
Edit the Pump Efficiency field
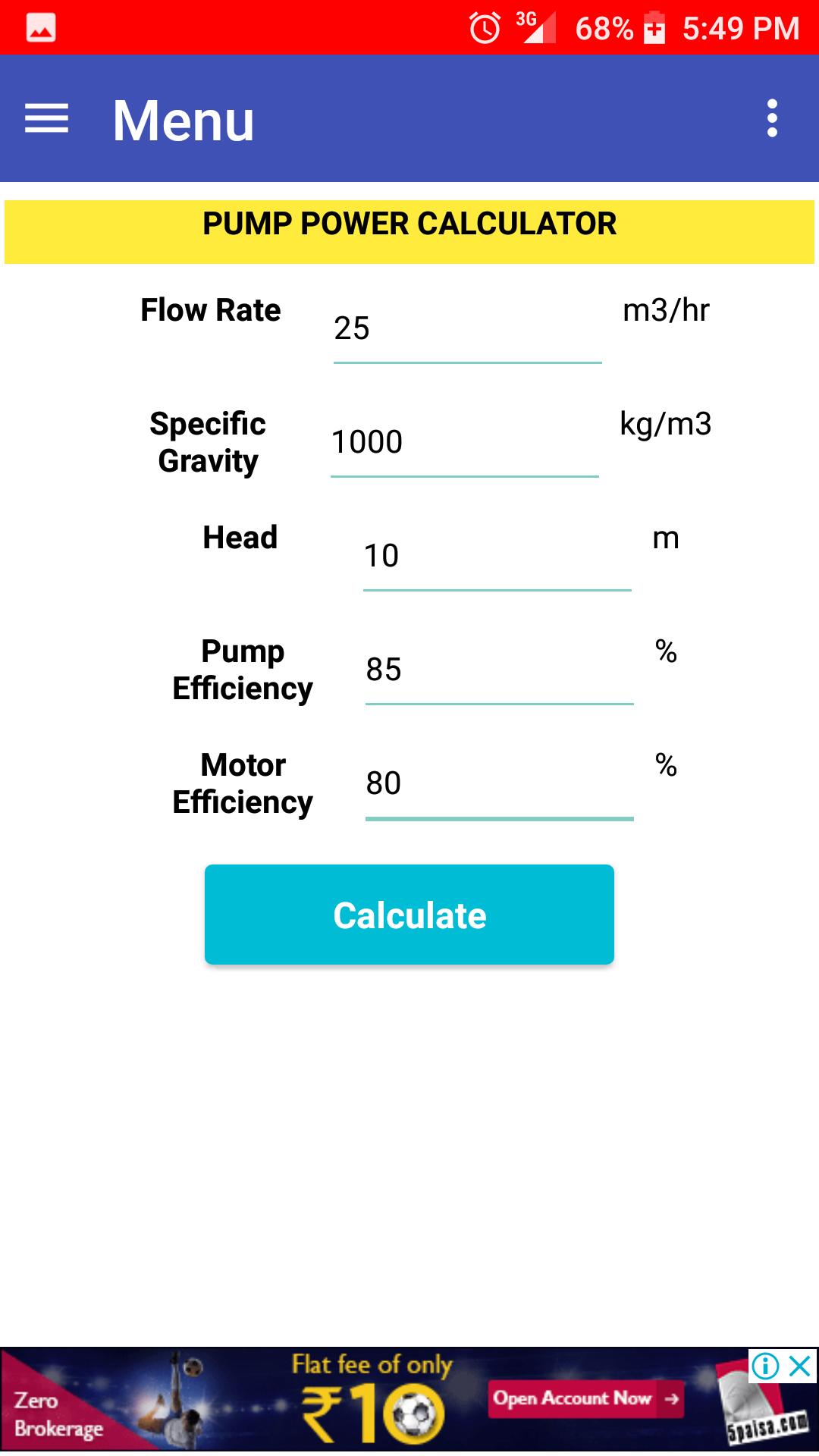(x=499, y=670)
